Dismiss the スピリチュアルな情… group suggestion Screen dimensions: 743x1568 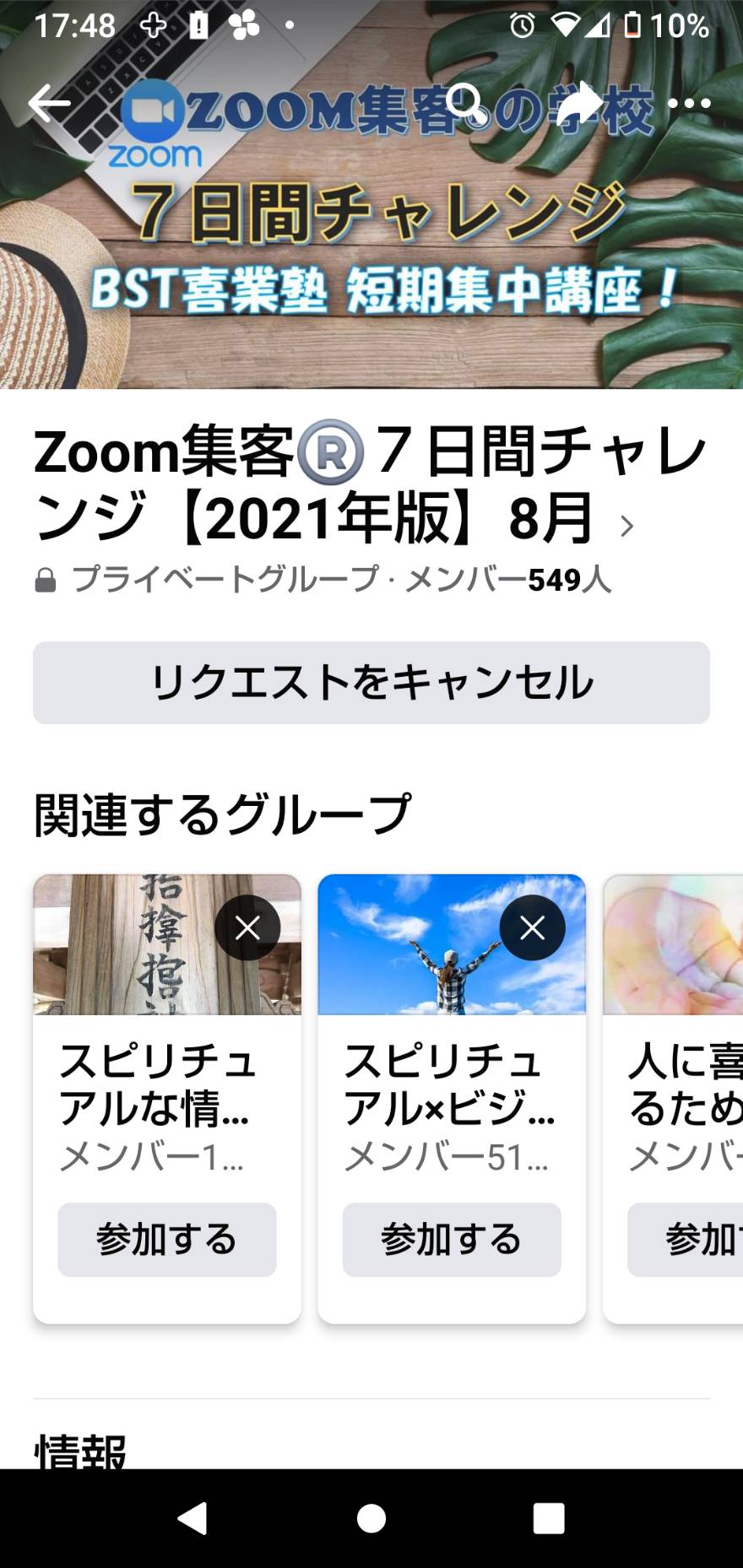pyautogui.click(x=247, y=927)
